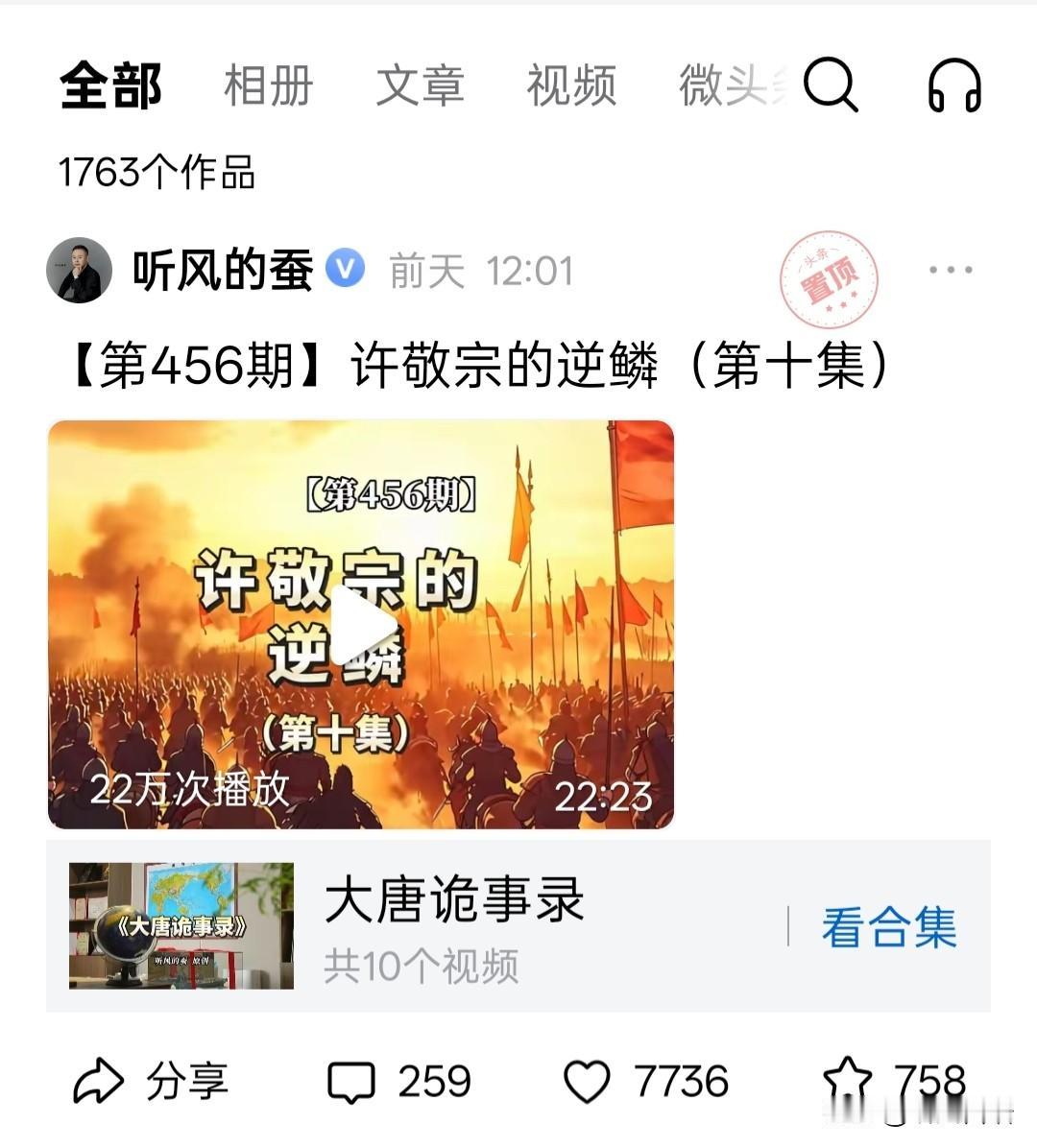Switch to the 相册 tab

pos(266,87)
